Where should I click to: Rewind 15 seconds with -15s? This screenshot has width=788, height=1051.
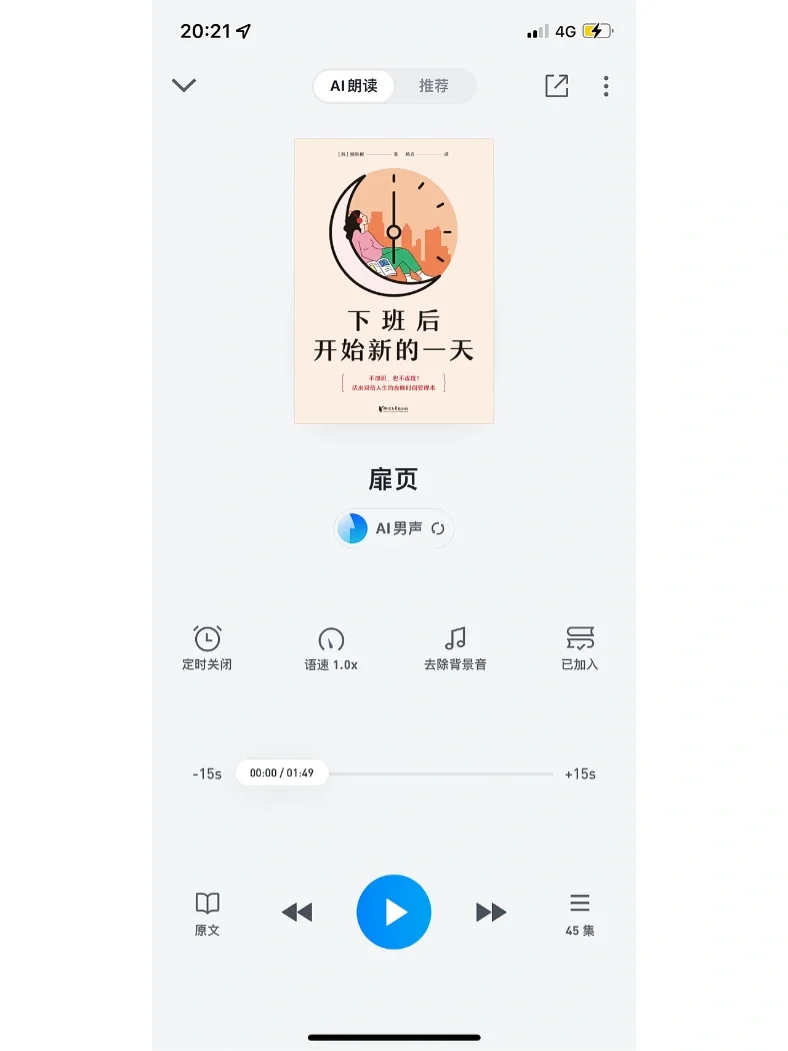click(x=207, y=774)
